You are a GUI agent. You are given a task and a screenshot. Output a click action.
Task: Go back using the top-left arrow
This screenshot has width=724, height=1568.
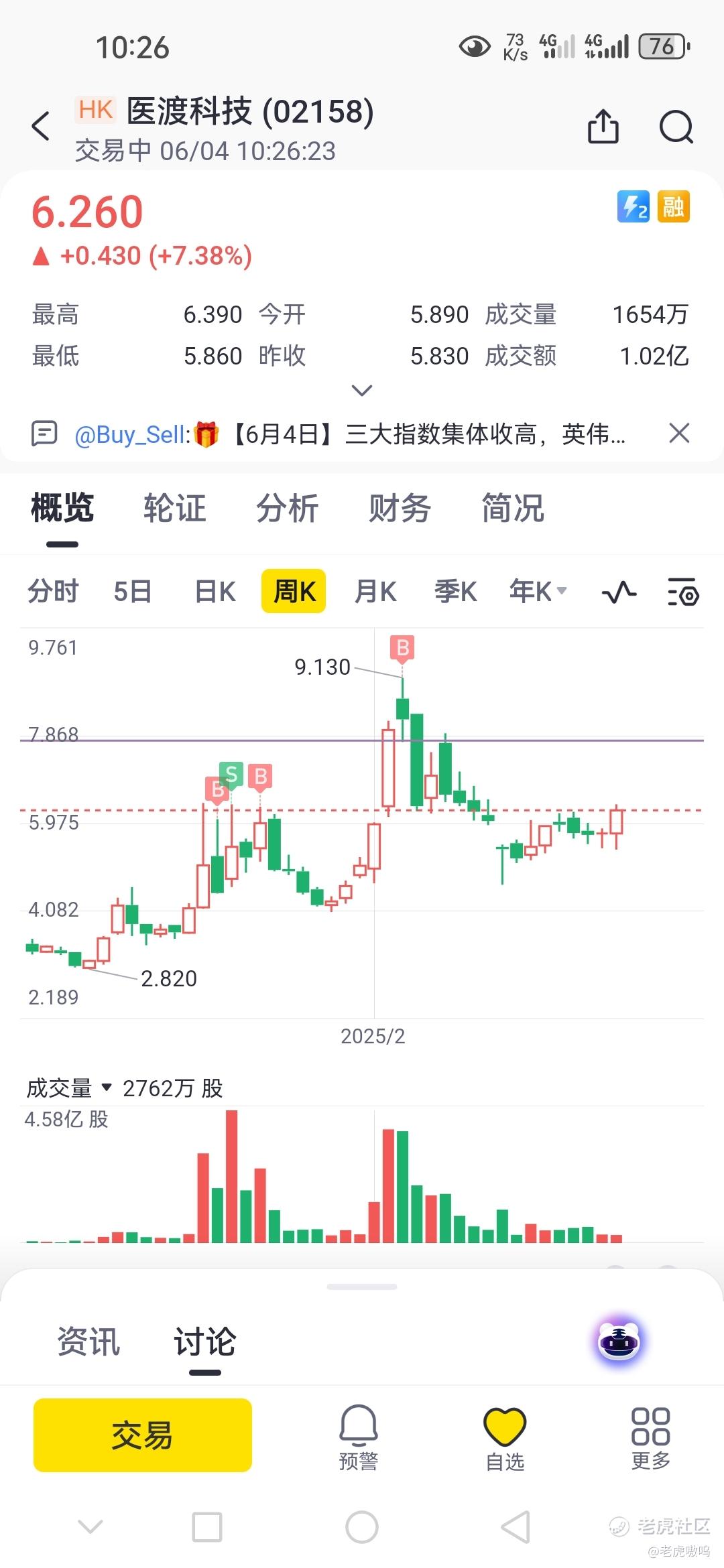click(42, 126)
